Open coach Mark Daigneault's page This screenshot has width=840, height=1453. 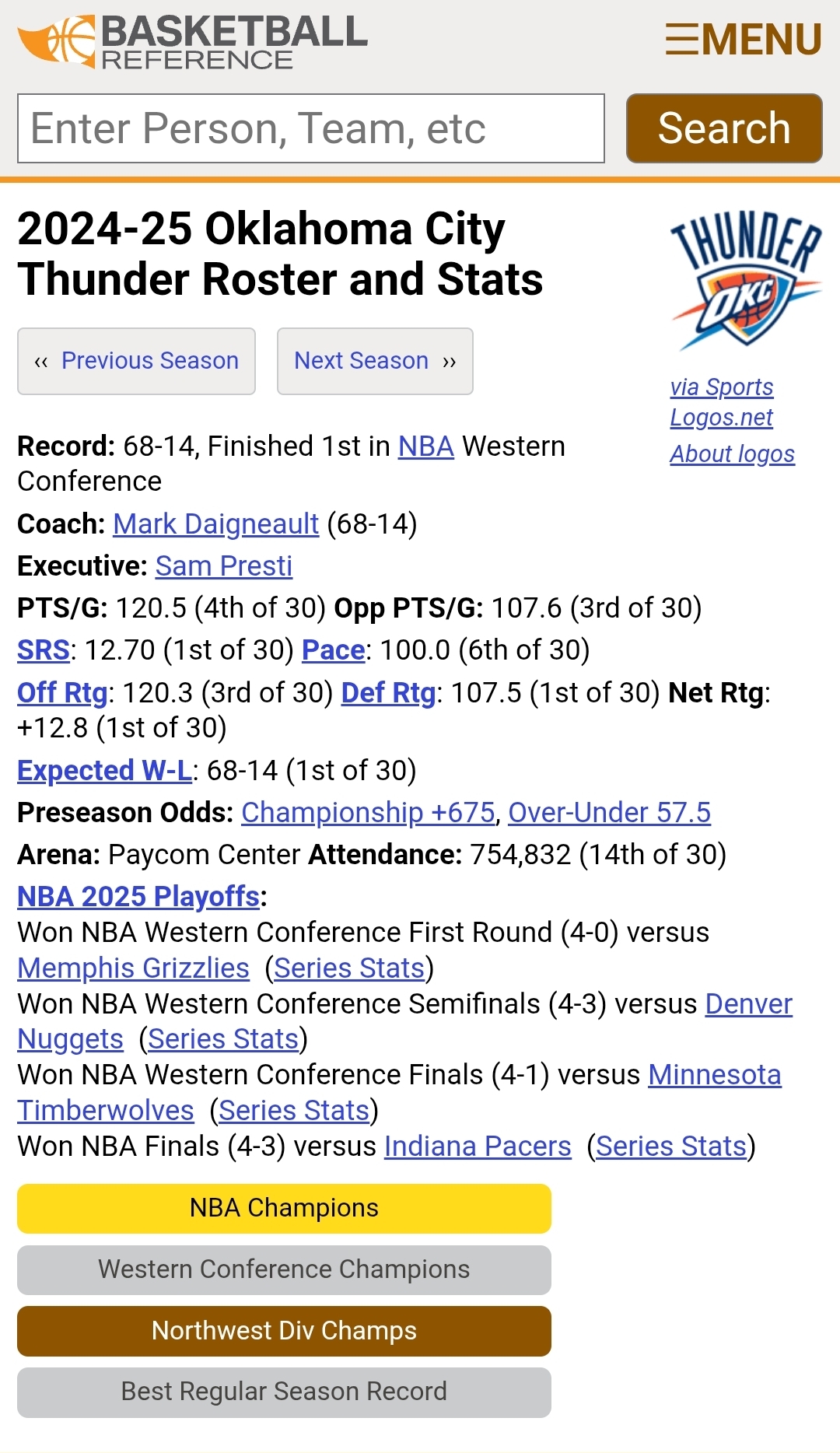[215, 524]
